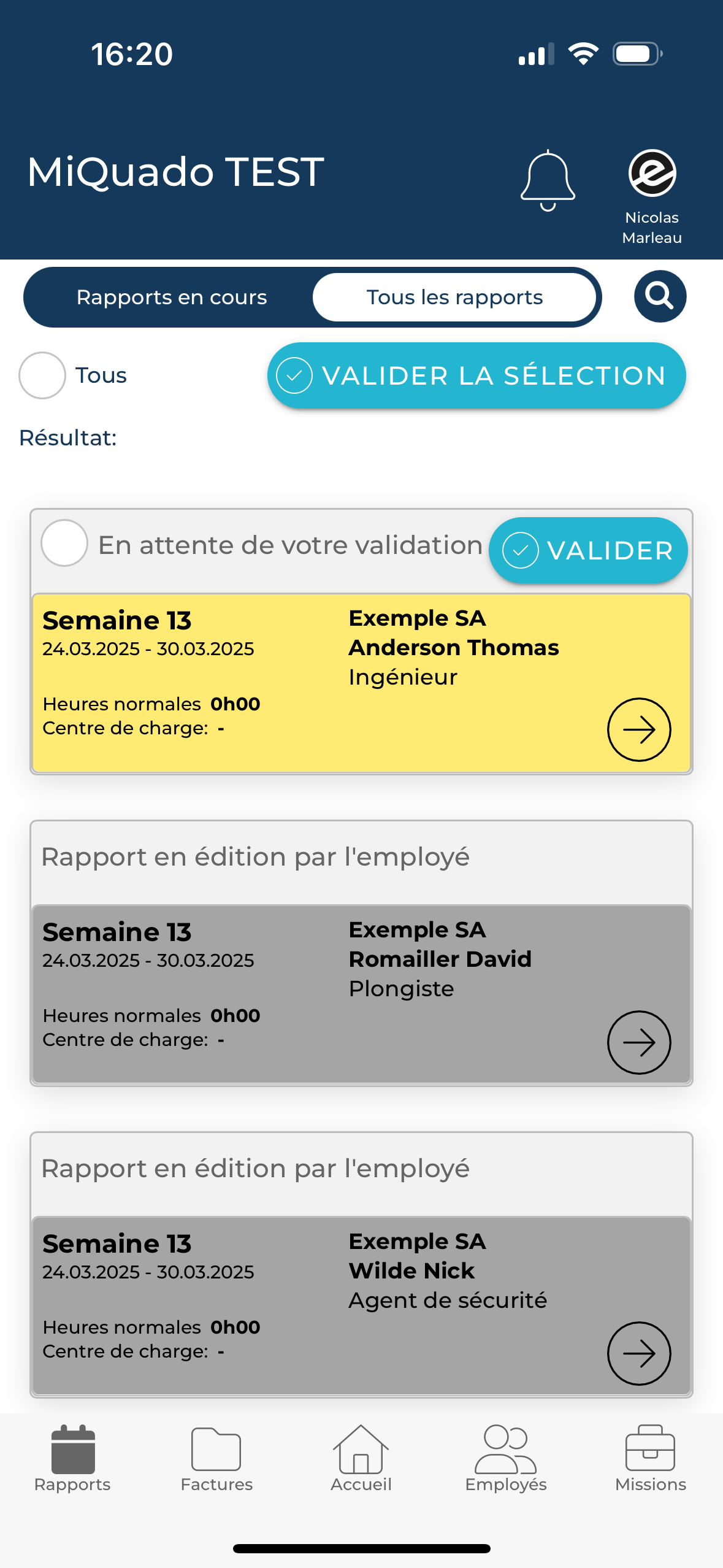This screenshot has height=1568, width=723.
Task: Open Anderson Thomas's report via the arrow
Action: point(639,729)
